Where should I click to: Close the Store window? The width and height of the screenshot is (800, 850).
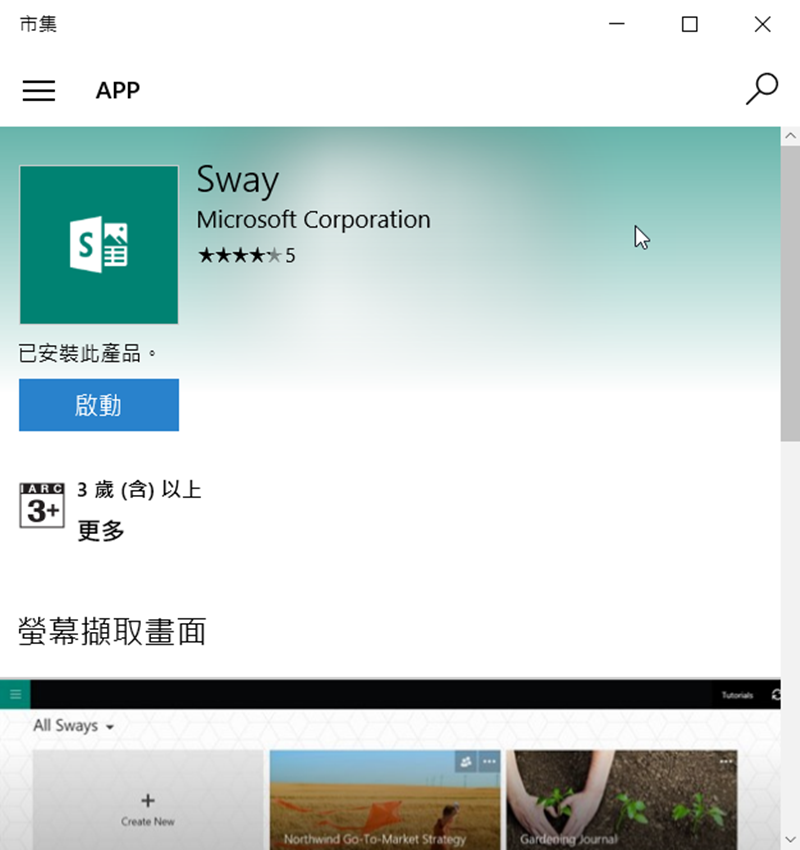[762, 25]
